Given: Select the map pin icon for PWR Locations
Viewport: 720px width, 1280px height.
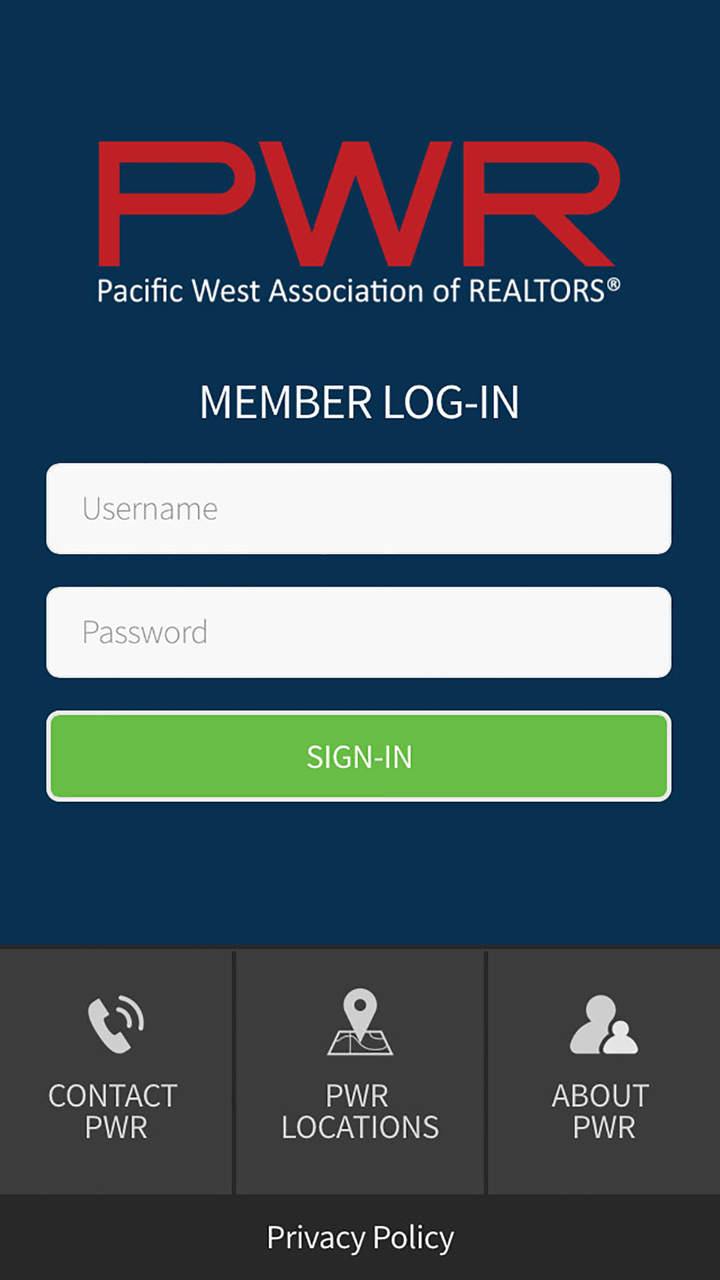Looking at the screenshot, I should [360, 1005].
